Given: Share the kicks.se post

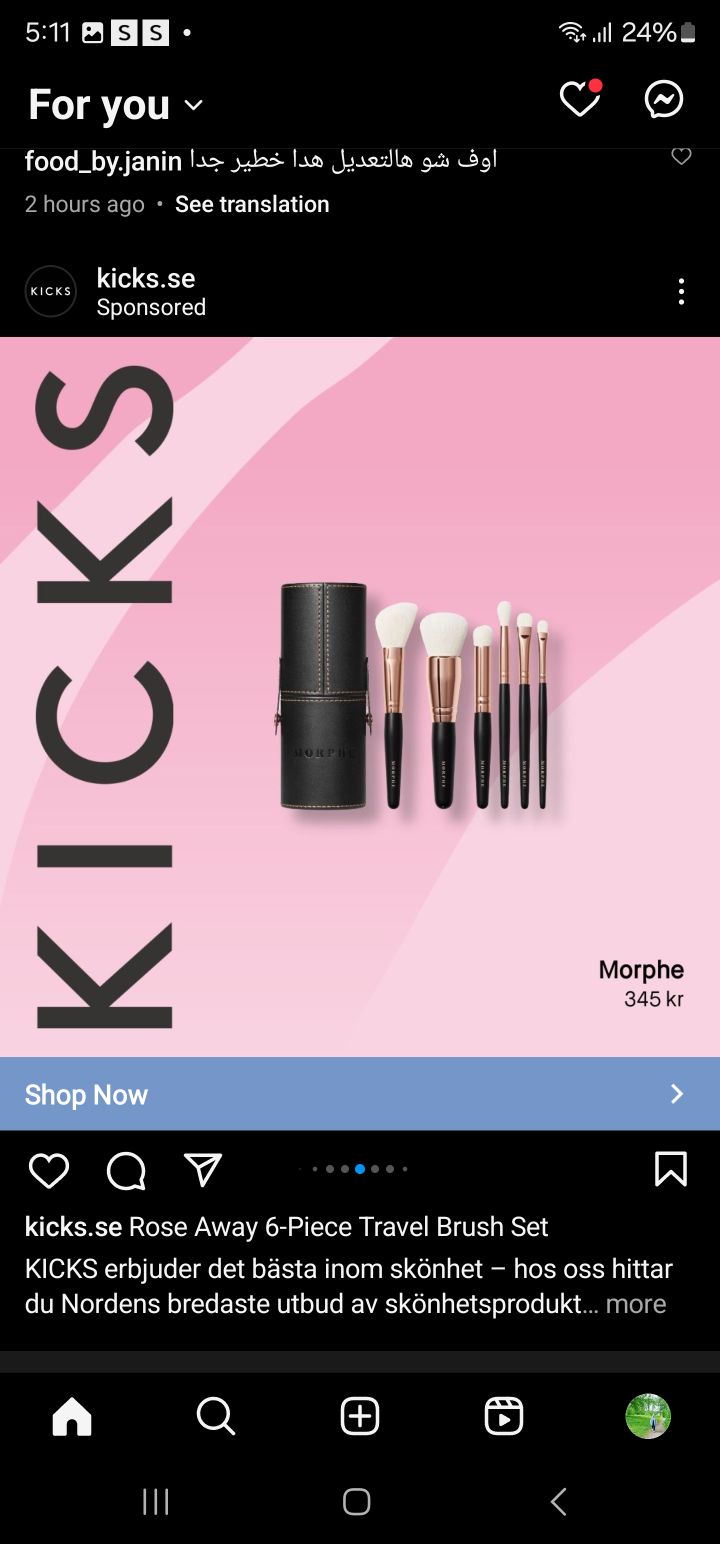Looking at the screenshot, I should coord(203,1170).
